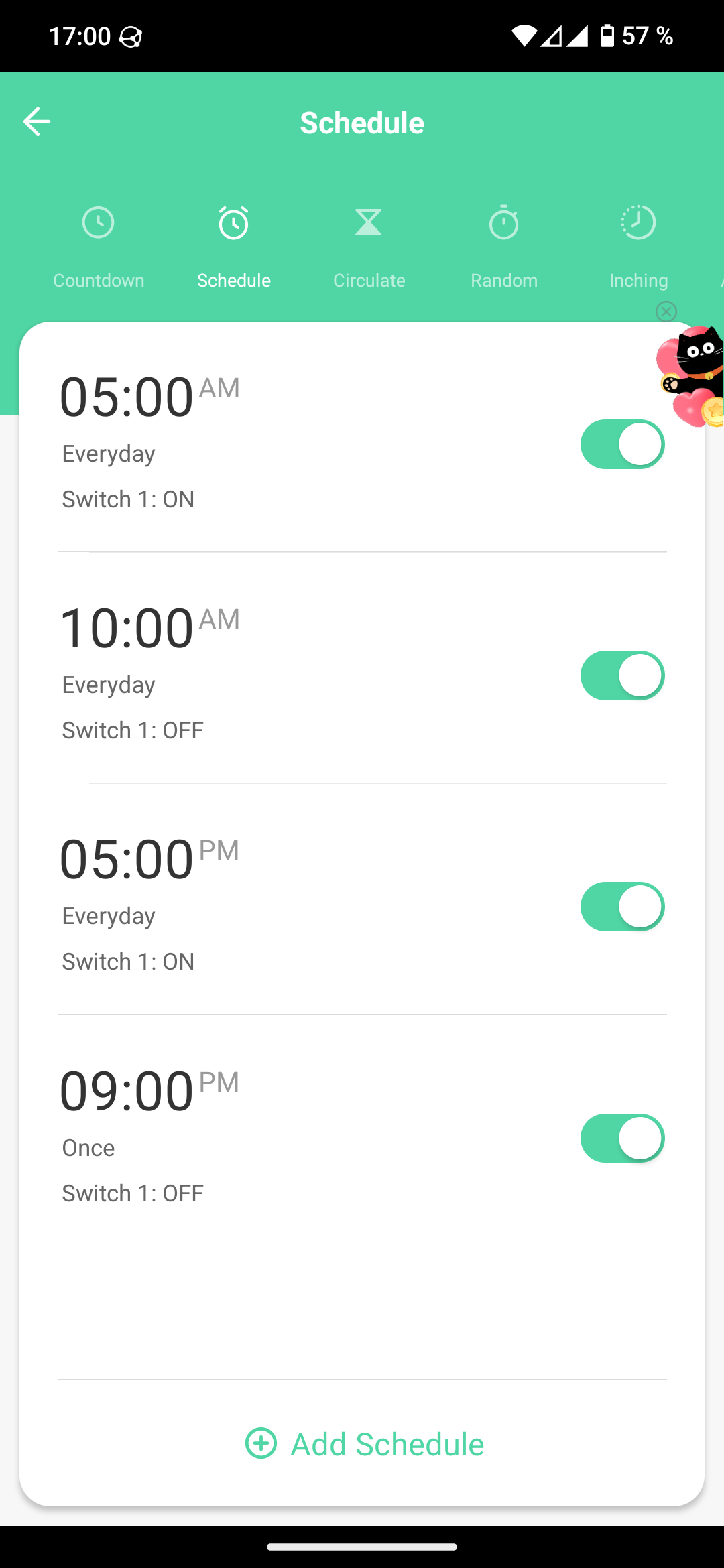Dismiss the floating cat sticker
Image resolution: width=724 pixels, height=1568 pixels.
[x=666, y=312]
